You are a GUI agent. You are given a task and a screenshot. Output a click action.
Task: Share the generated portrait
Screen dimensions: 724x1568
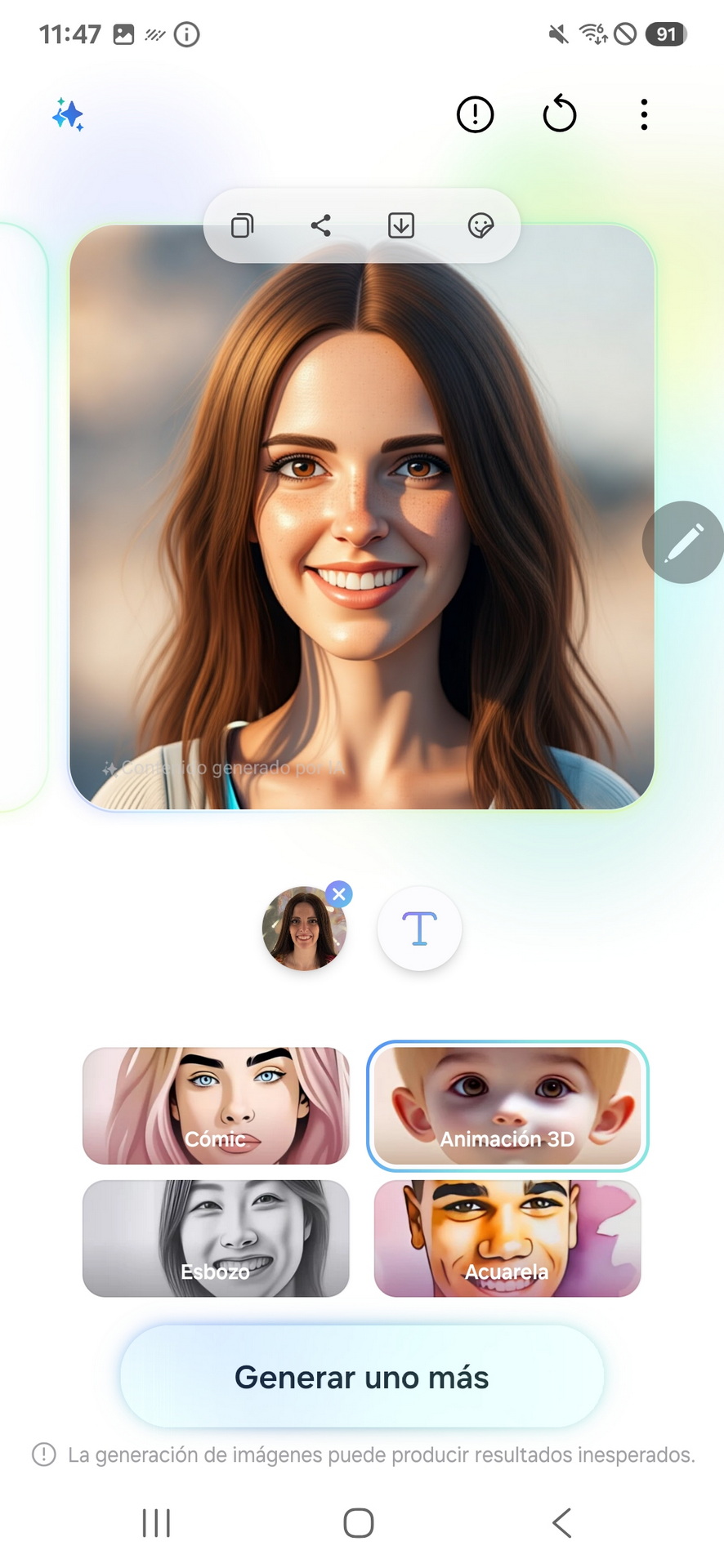click(x=321, y=225)
